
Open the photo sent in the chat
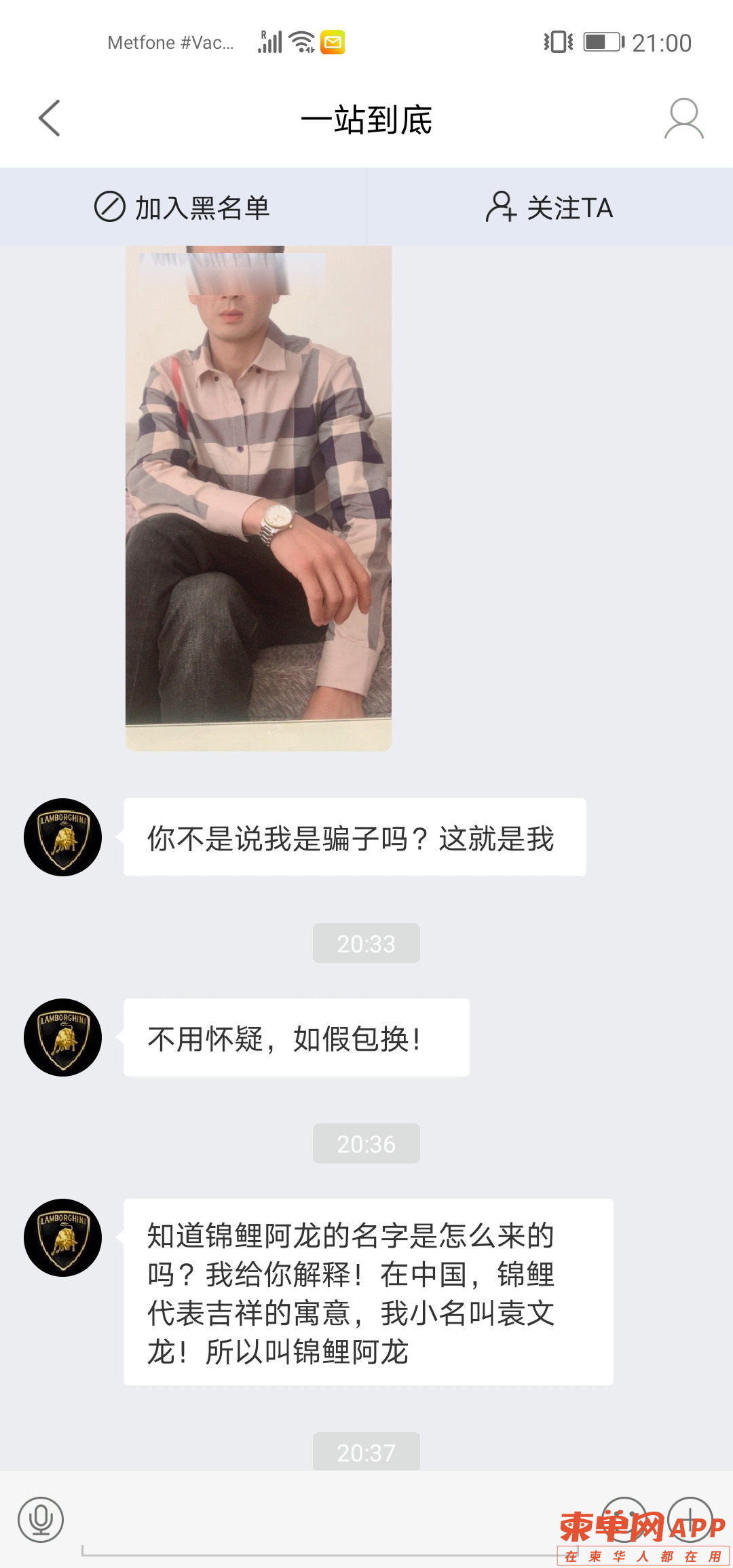pyautogui.click(x=258, y=498)
